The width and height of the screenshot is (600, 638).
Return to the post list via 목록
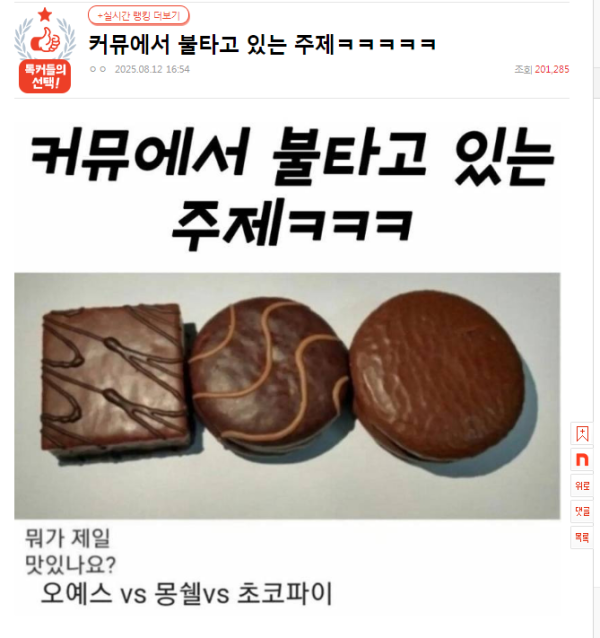coord(581,537)
